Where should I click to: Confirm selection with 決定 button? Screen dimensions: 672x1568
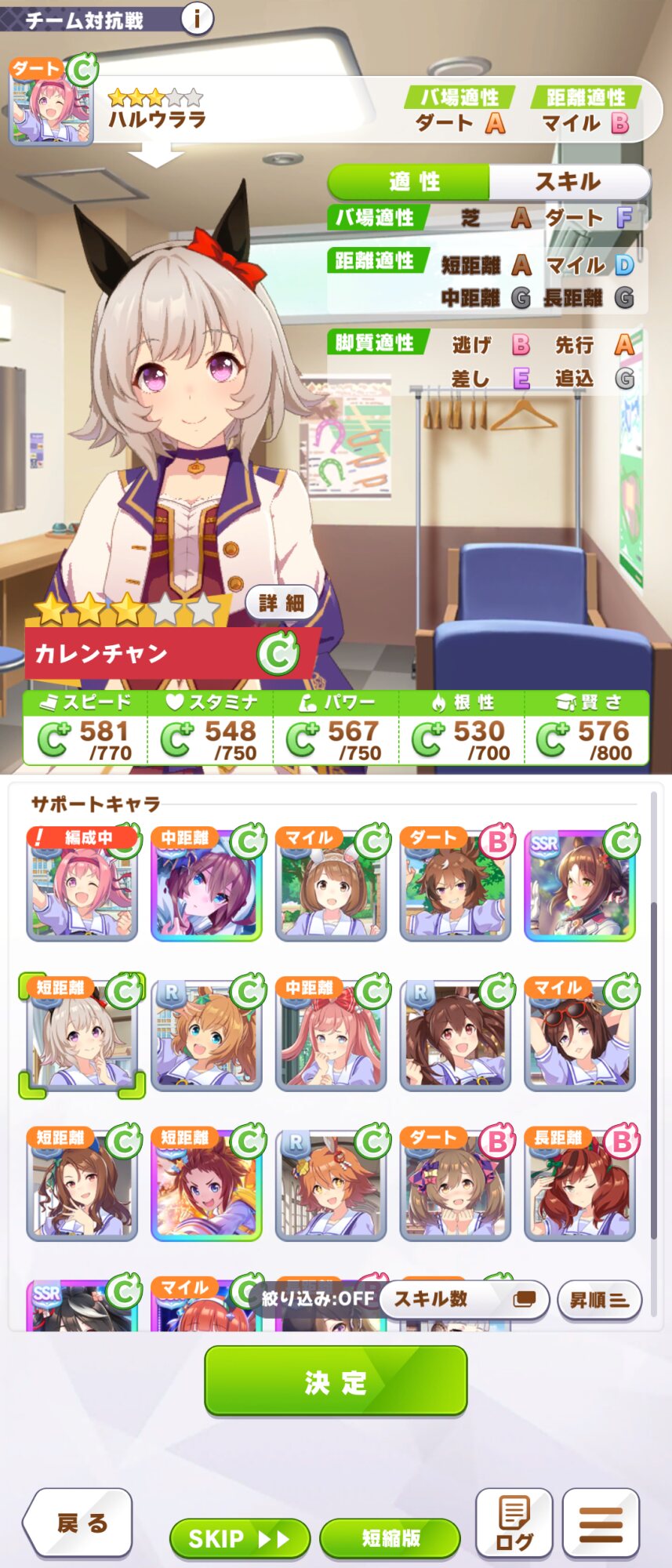pos(336,1381)
